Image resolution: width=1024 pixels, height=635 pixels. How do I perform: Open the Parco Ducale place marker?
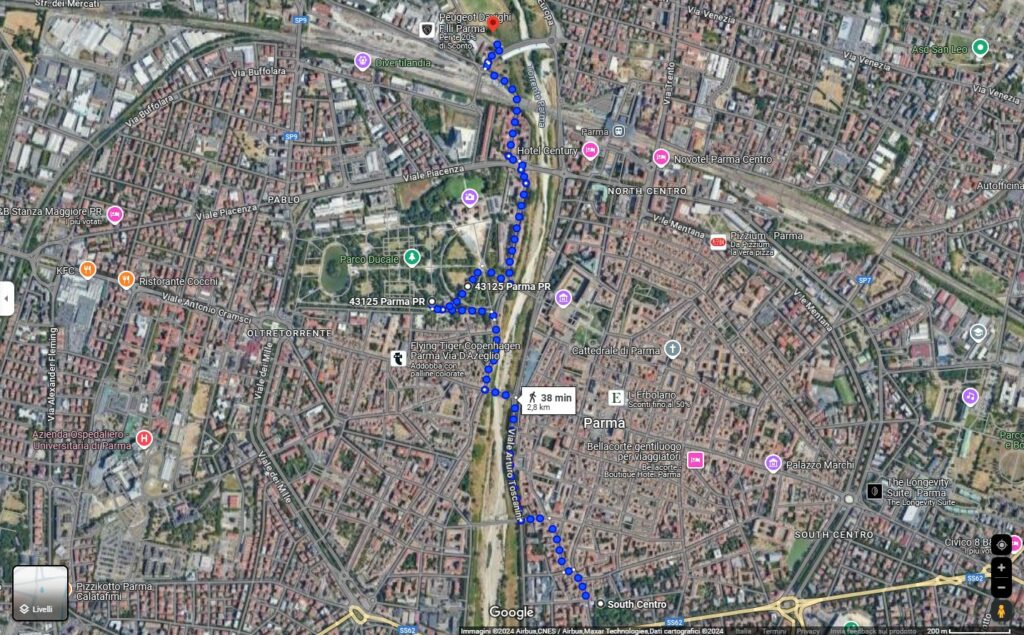411,258
